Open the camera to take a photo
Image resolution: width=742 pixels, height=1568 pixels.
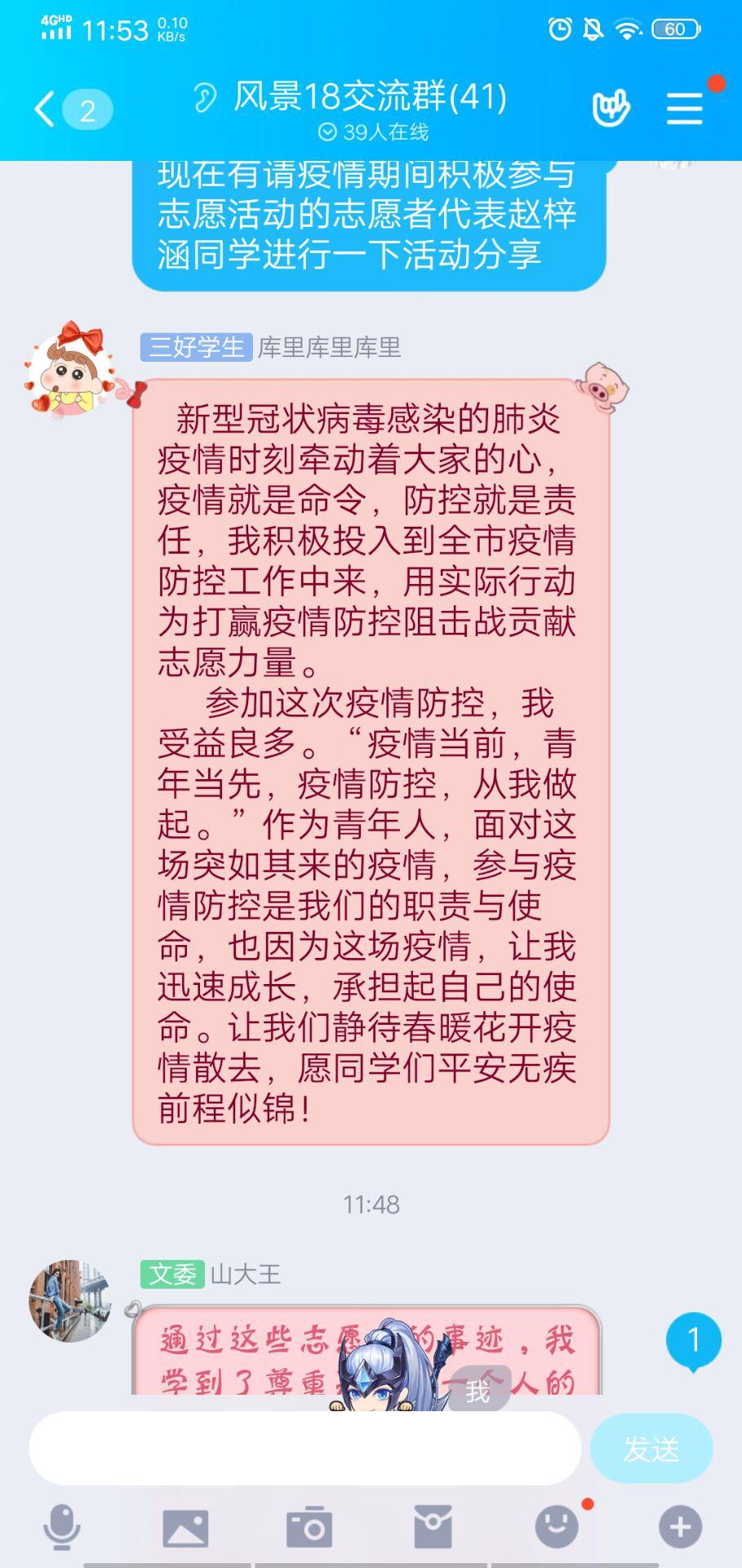309,1526
